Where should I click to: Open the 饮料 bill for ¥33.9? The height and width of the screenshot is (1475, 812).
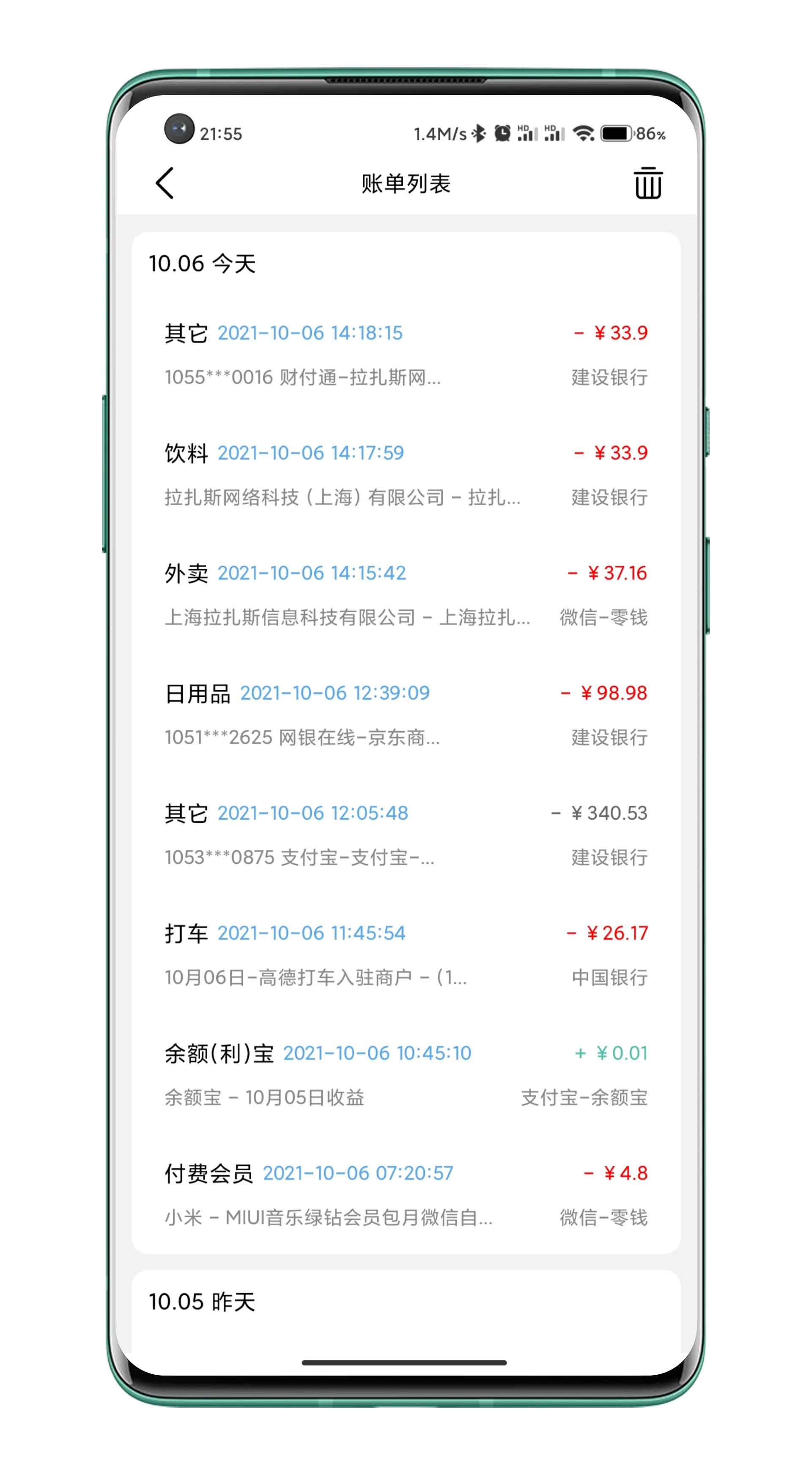406,475
